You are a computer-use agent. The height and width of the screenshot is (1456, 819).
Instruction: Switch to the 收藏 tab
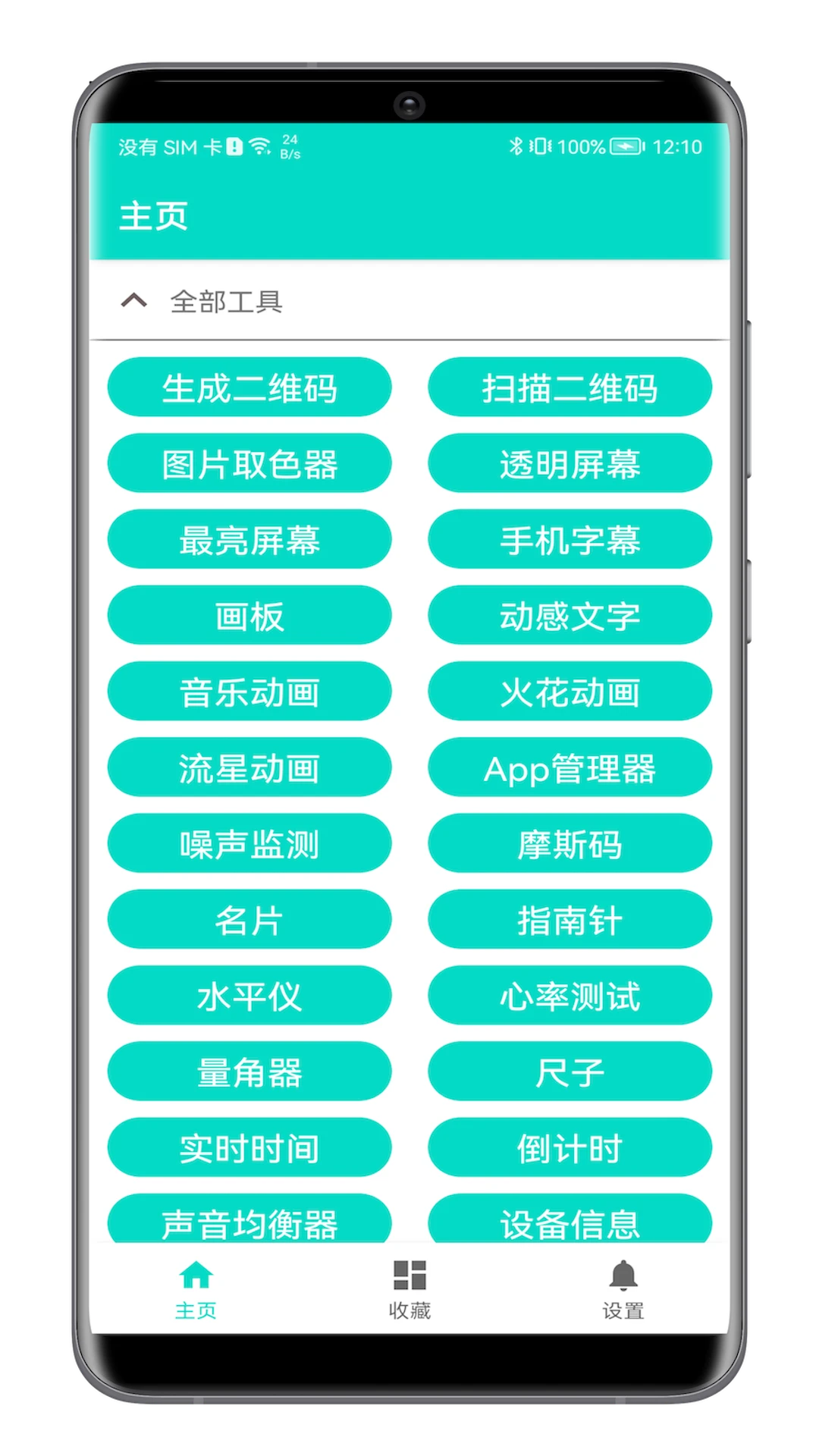pyautogui.click(x=409, y=1289)
